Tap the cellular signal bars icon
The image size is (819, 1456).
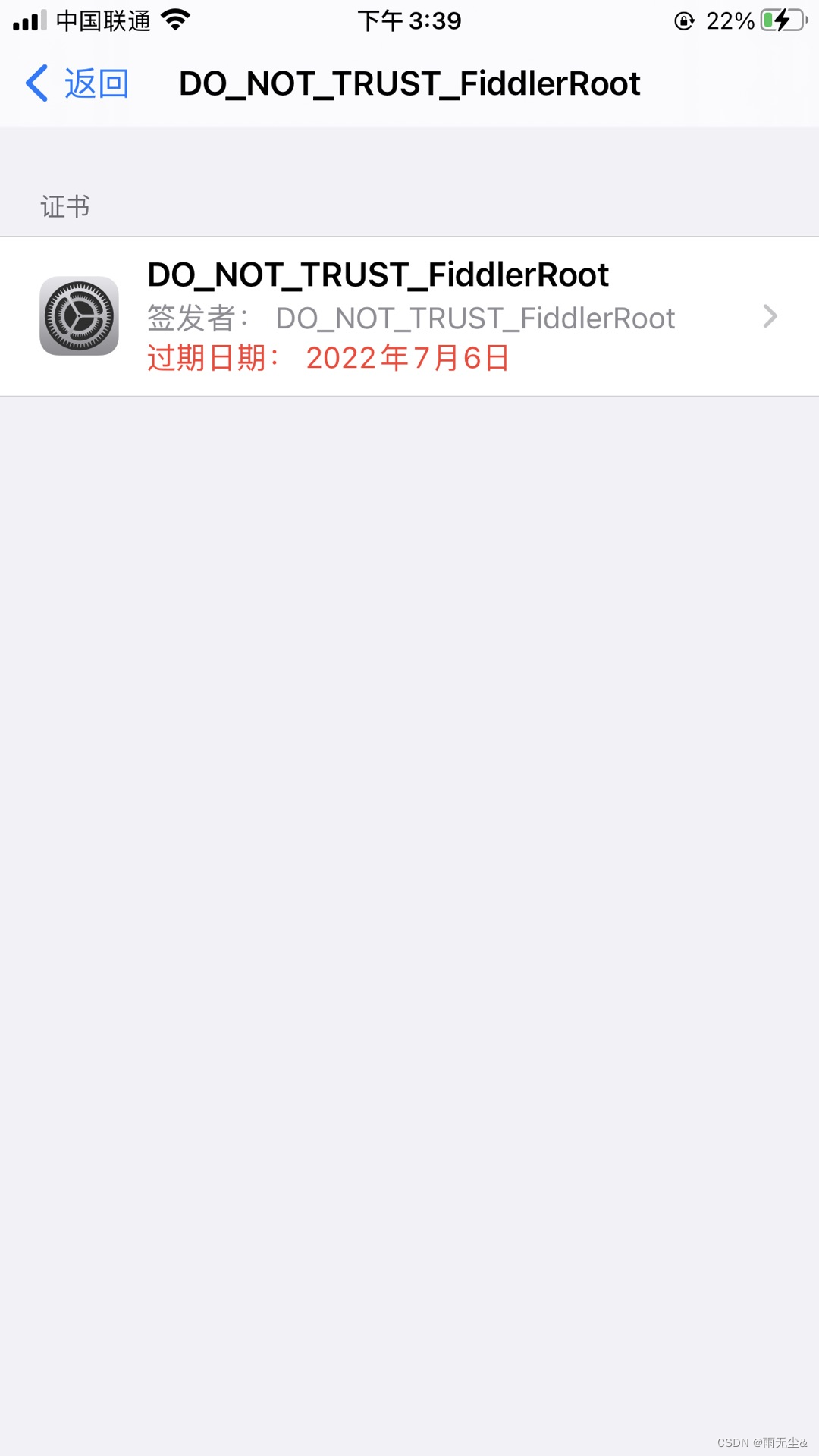point(30,20)
